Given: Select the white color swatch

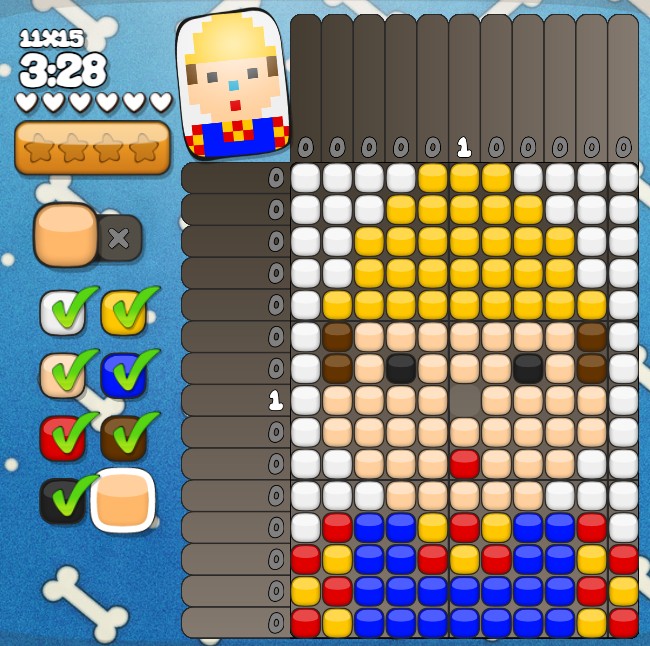Looking at the screenshot, I should 62,313.
